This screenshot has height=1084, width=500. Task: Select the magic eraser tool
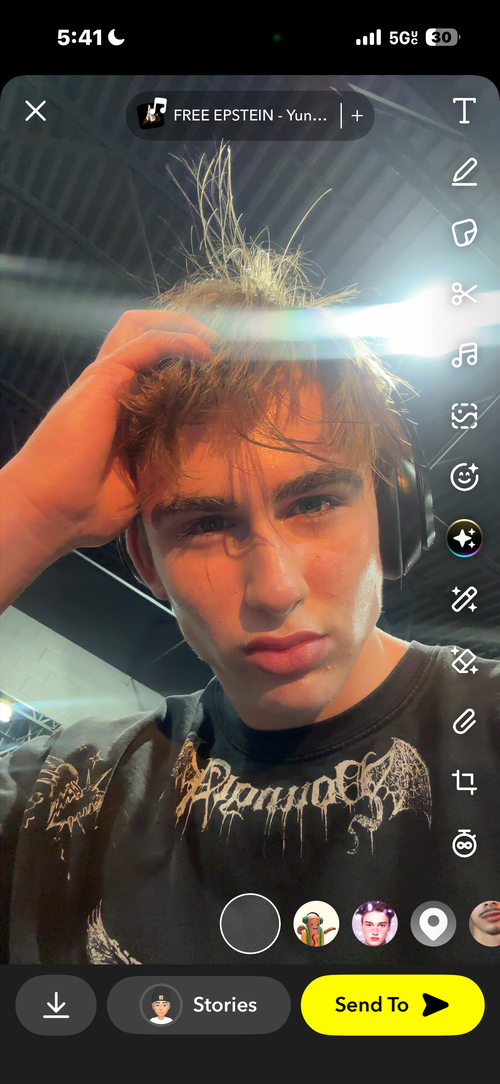(464, 660)
